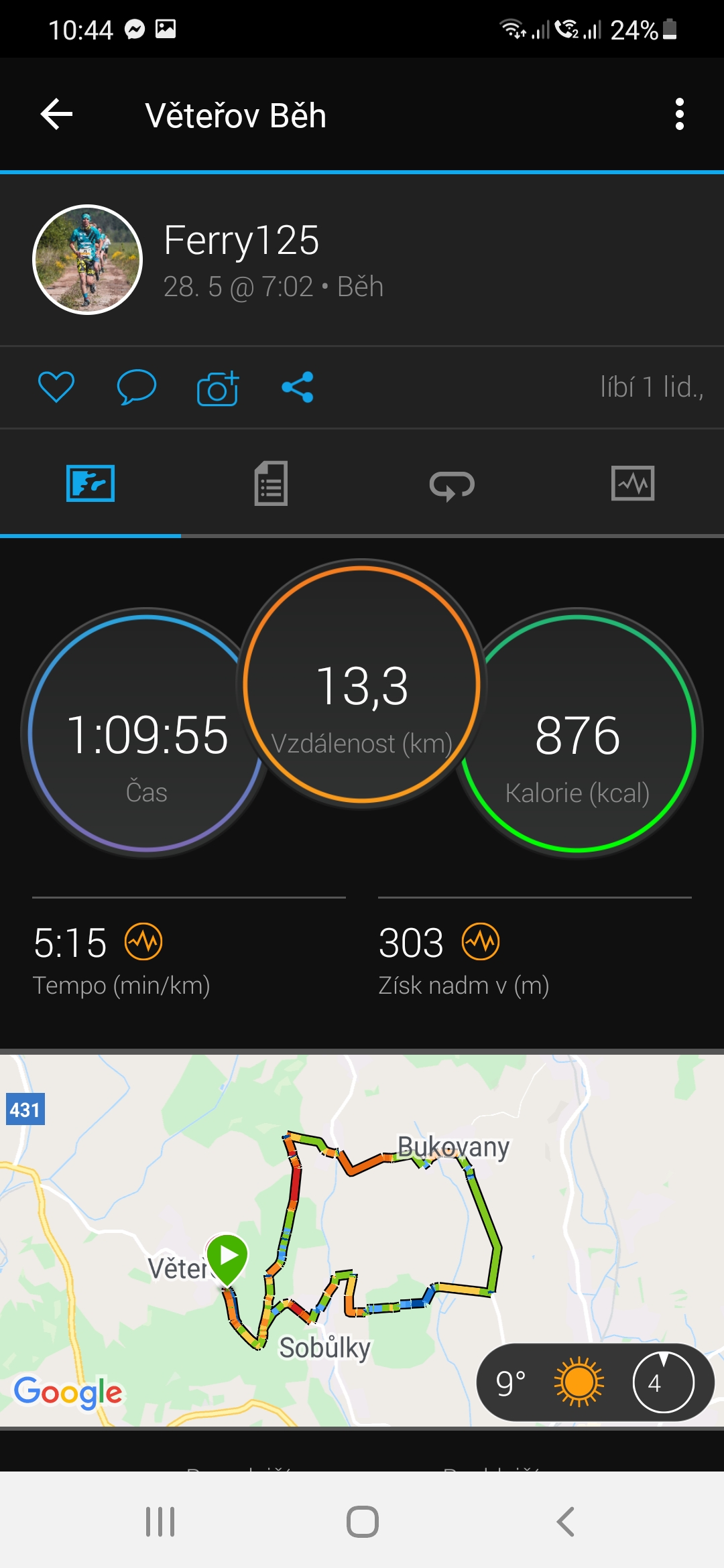Viewport: 724px width, 1568px height.
Task: Share the Věteřov Běh activity
Action: 298,387
